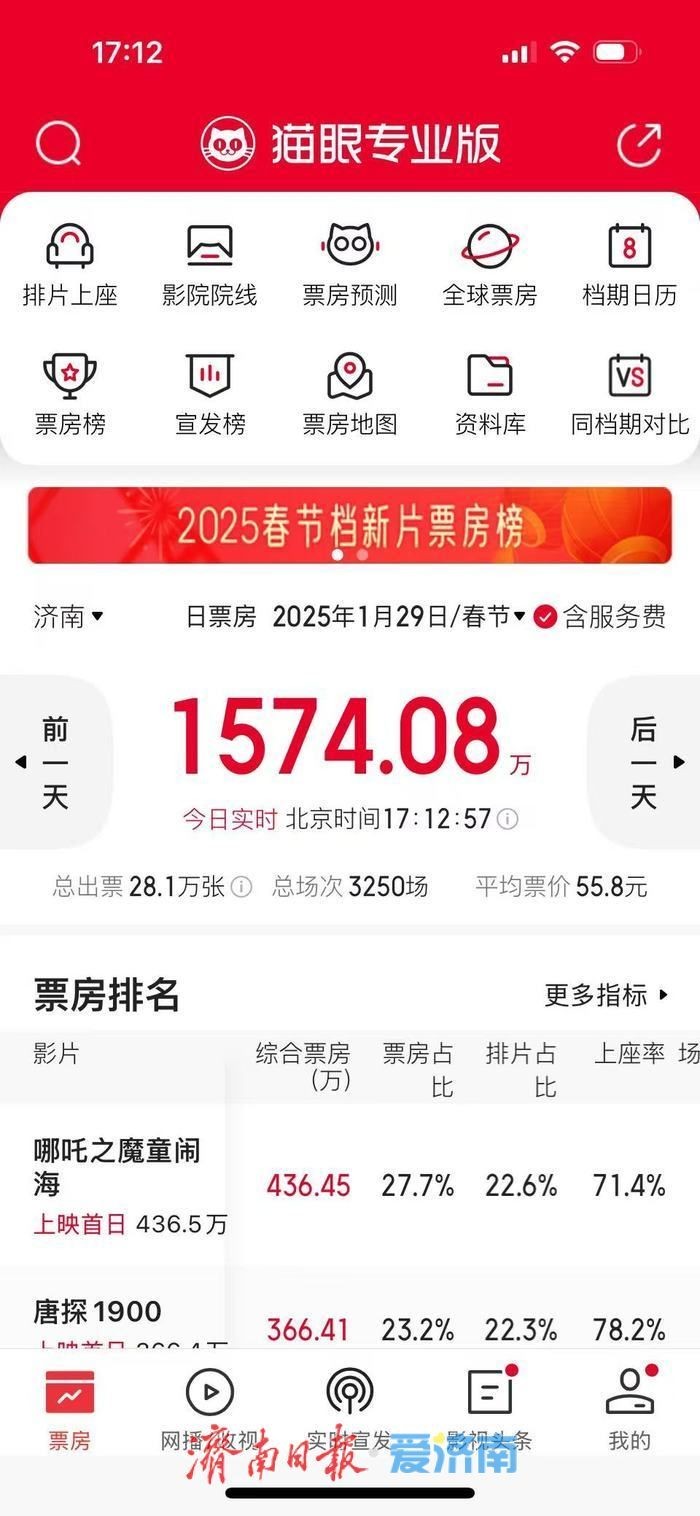
Task: Toggle the 含服务费 checkbox
Action: point(545,617)
